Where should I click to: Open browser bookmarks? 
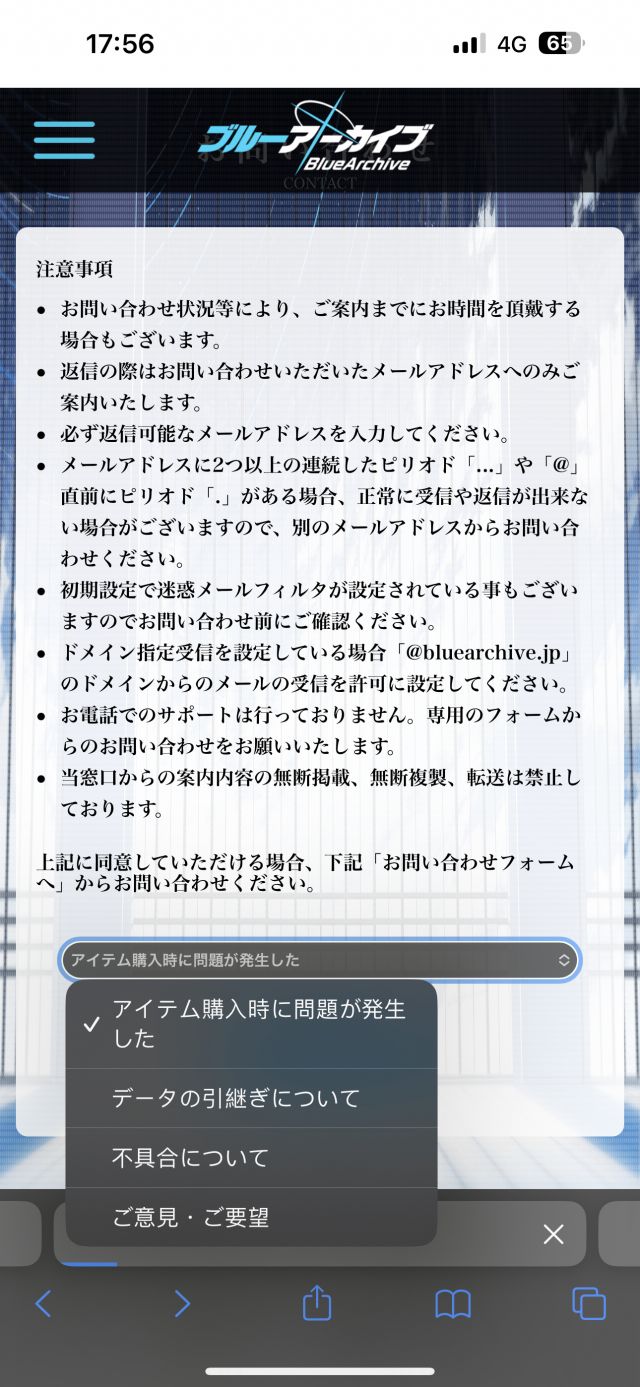453,1304
